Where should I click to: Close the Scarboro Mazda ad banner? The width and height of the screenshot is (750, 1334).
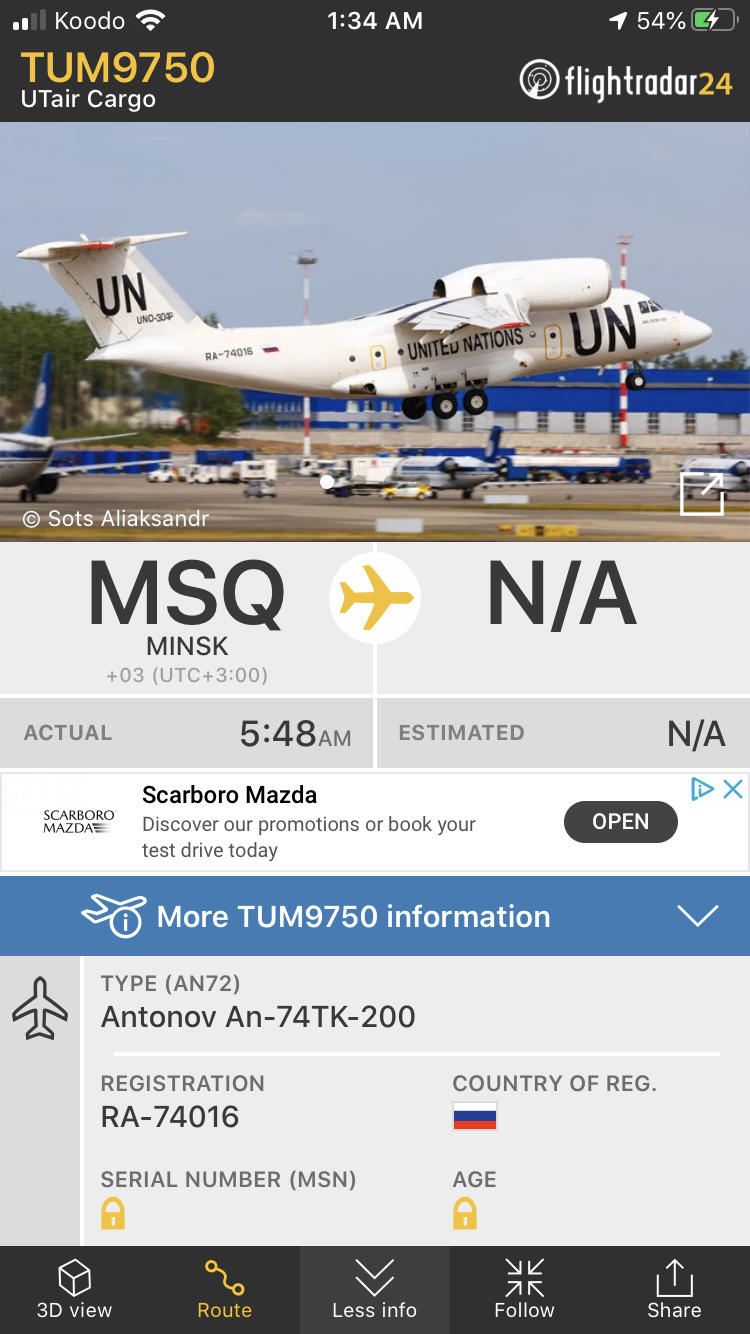pyautogui.click(x=733, y=789)
